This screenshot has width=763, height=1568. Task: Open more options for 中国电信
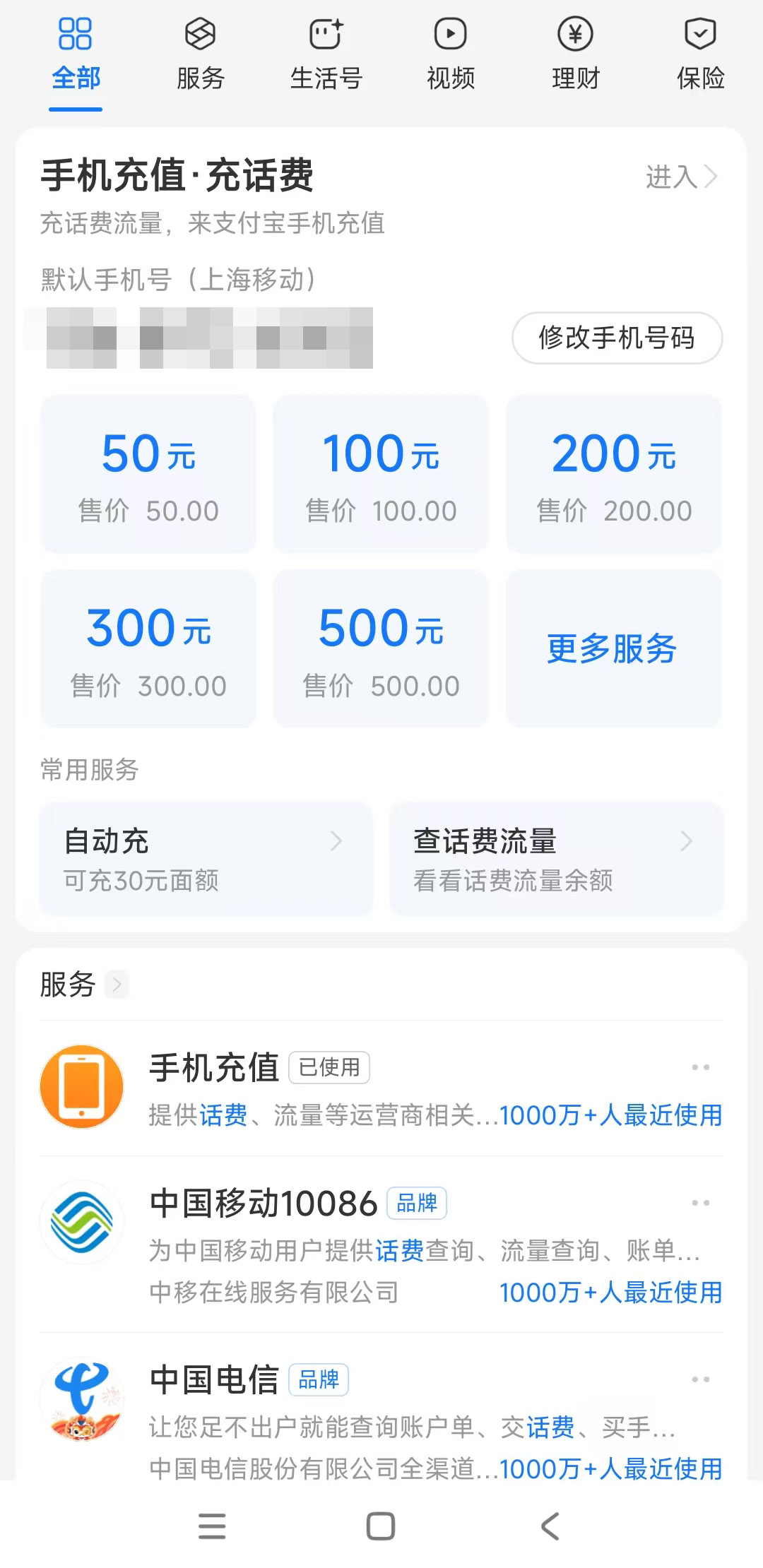pos(700,1379)
